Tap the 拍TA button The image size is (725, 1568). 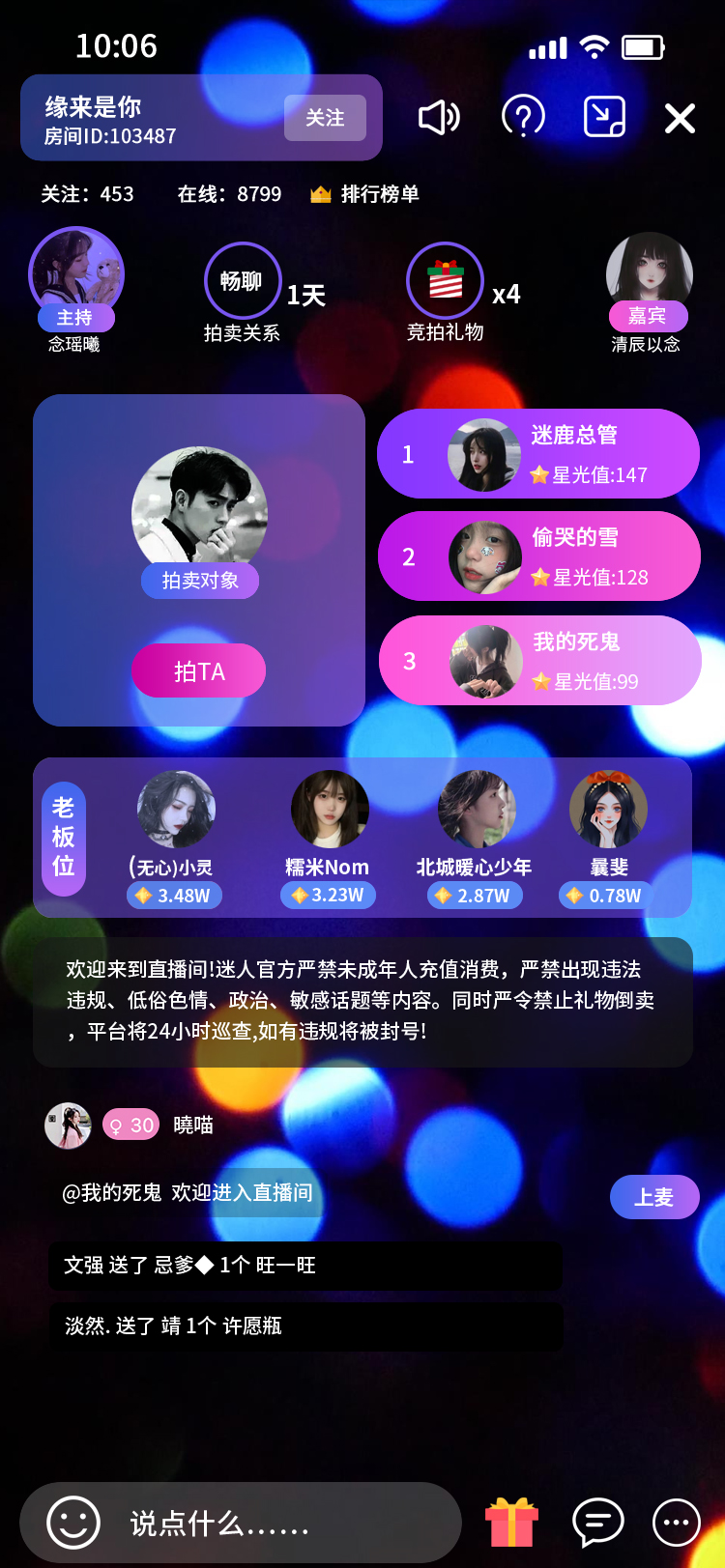pyautogui.click(x=198, y=670)
